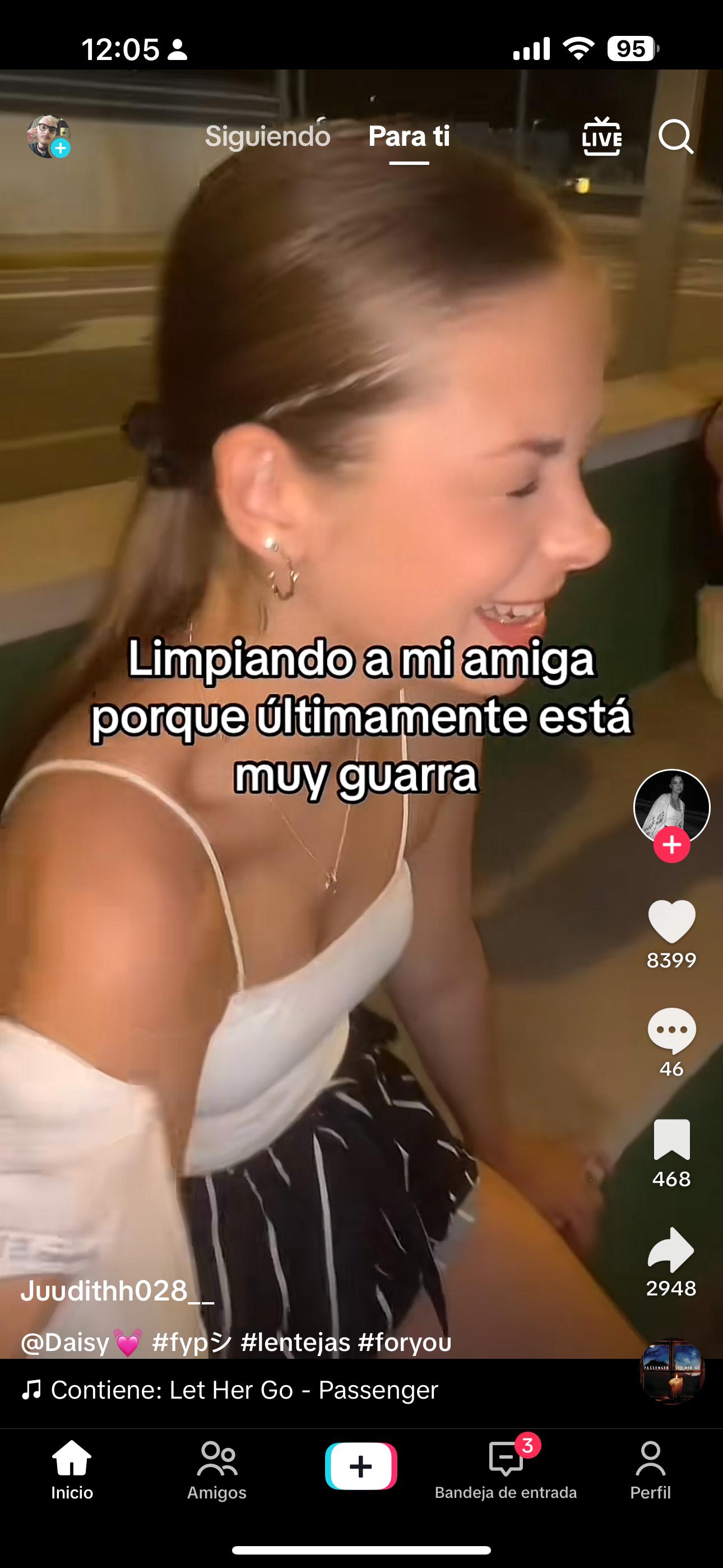The width and height of the screenshot is (723, 1568).
Task: Like this video with the heart
Action: tap(671, 921)
